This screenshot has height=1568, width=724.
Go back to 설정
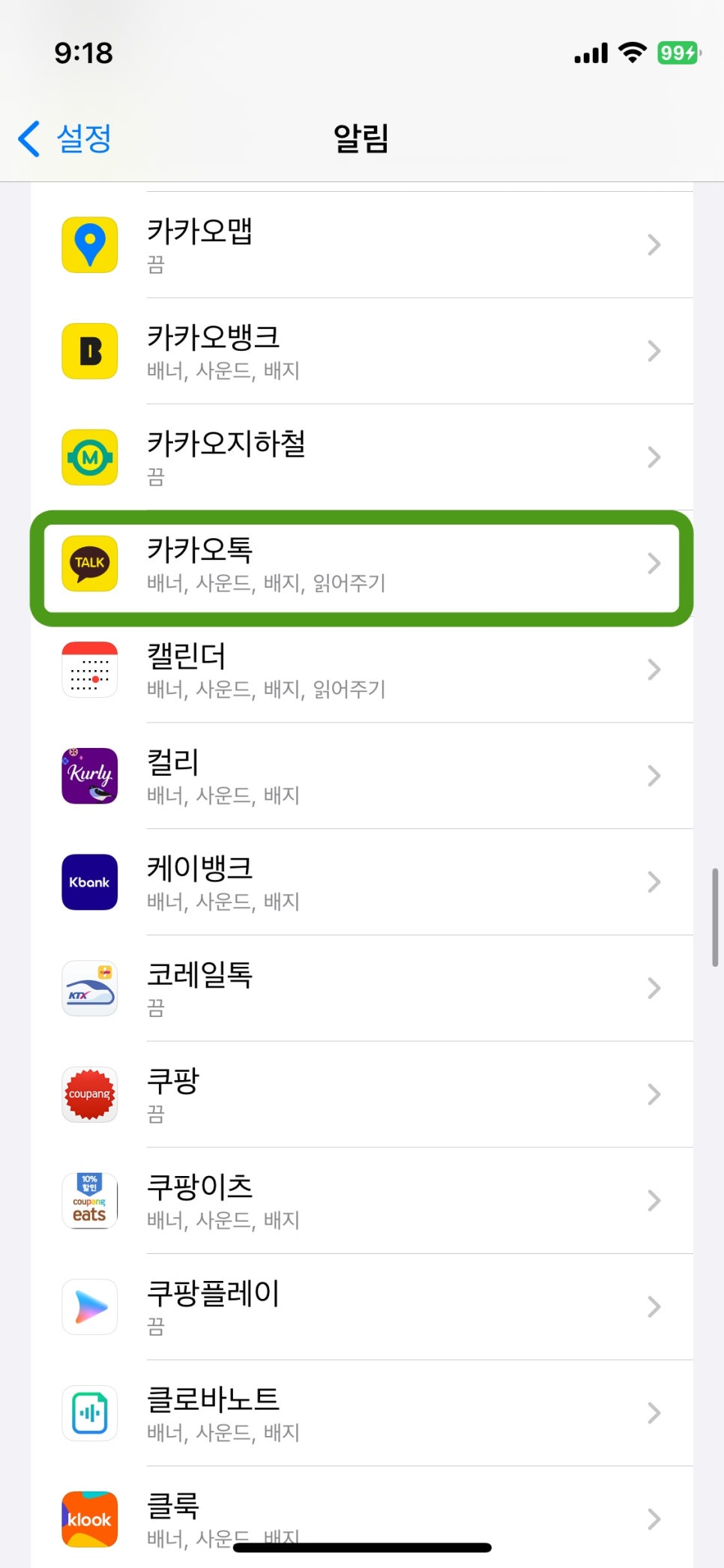[65, 139]
